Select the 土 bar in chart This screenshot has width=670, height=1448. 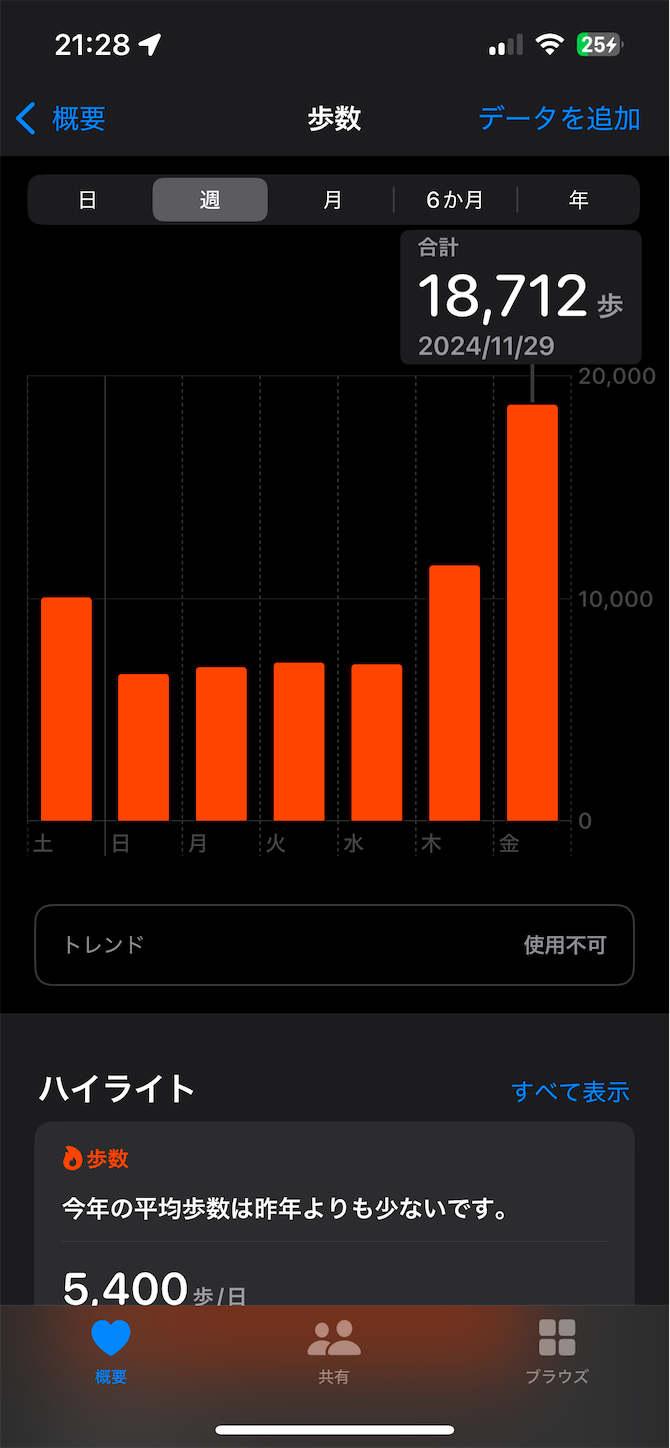click(x=66, y=709)
